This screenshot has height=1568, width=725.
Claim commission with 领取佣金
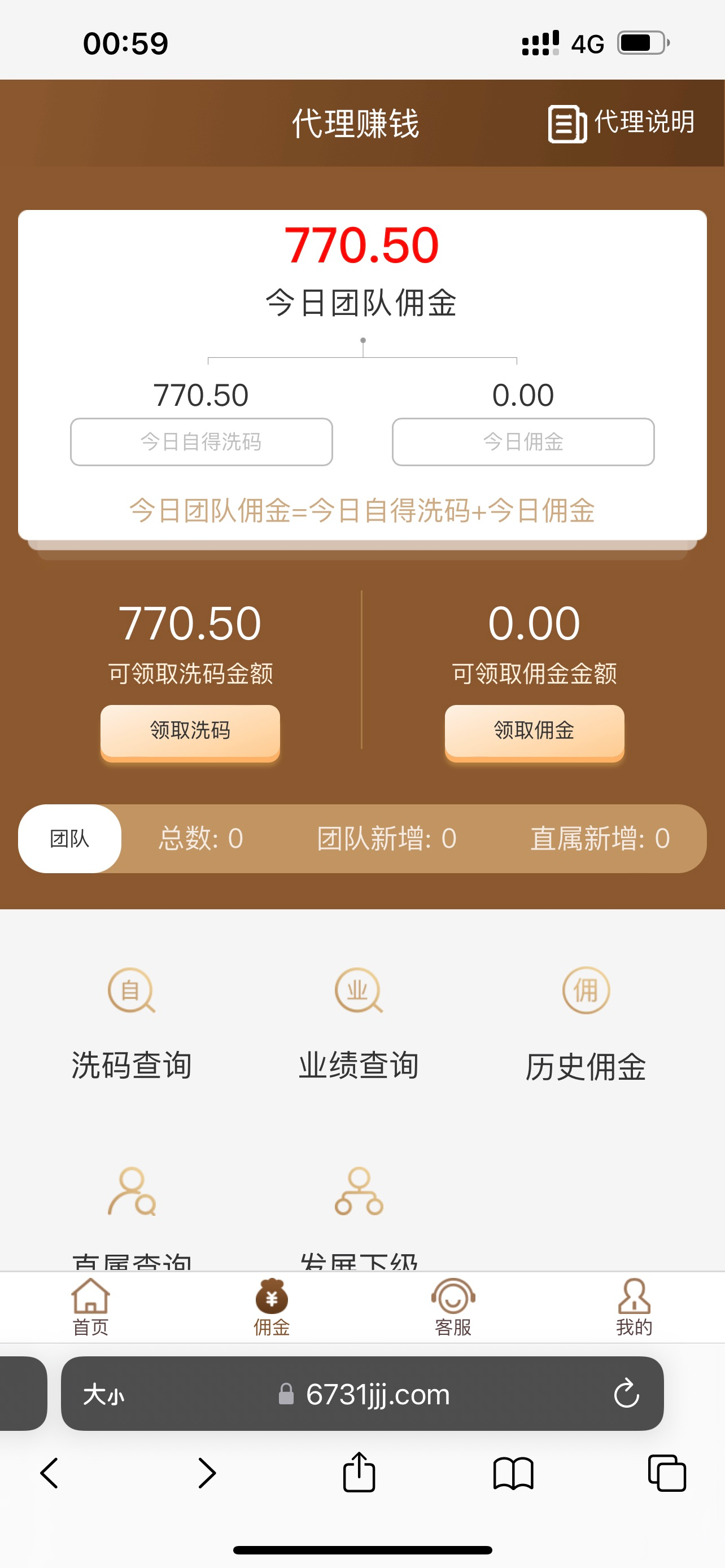[x=534, y=730]
